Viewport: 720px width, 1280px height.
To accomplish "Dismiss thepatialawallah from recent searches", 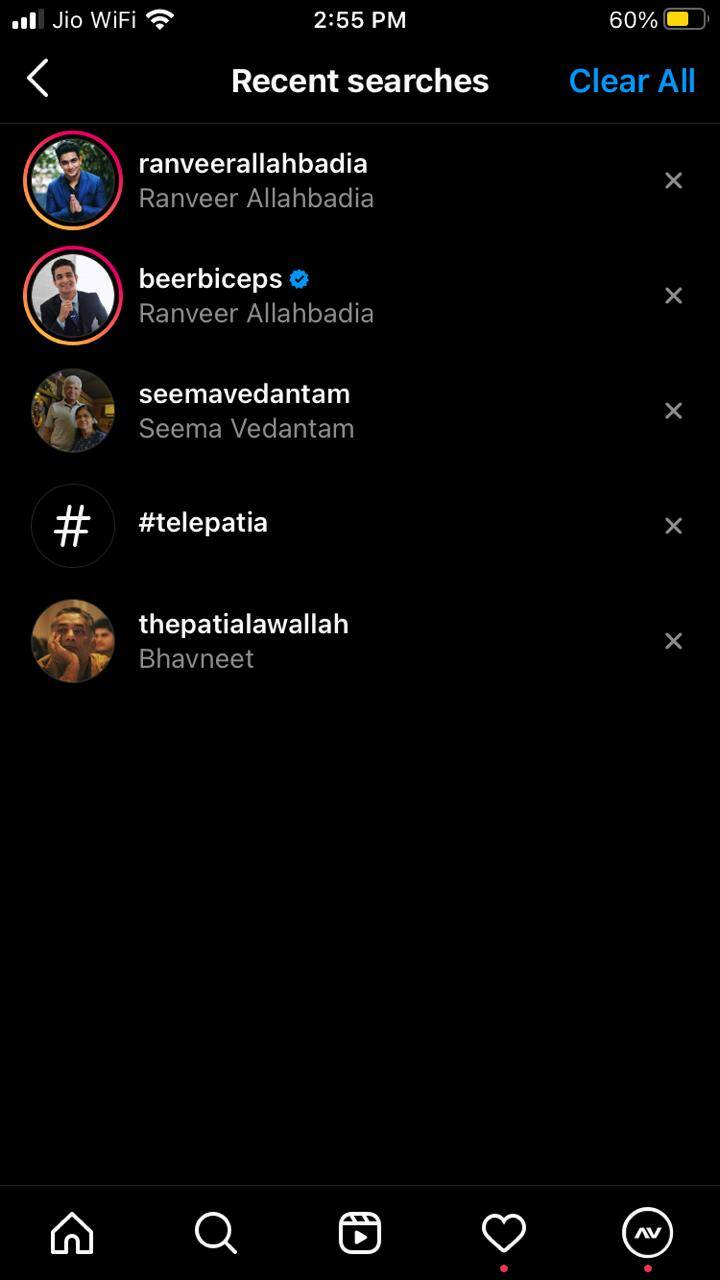I will [674, 641].
